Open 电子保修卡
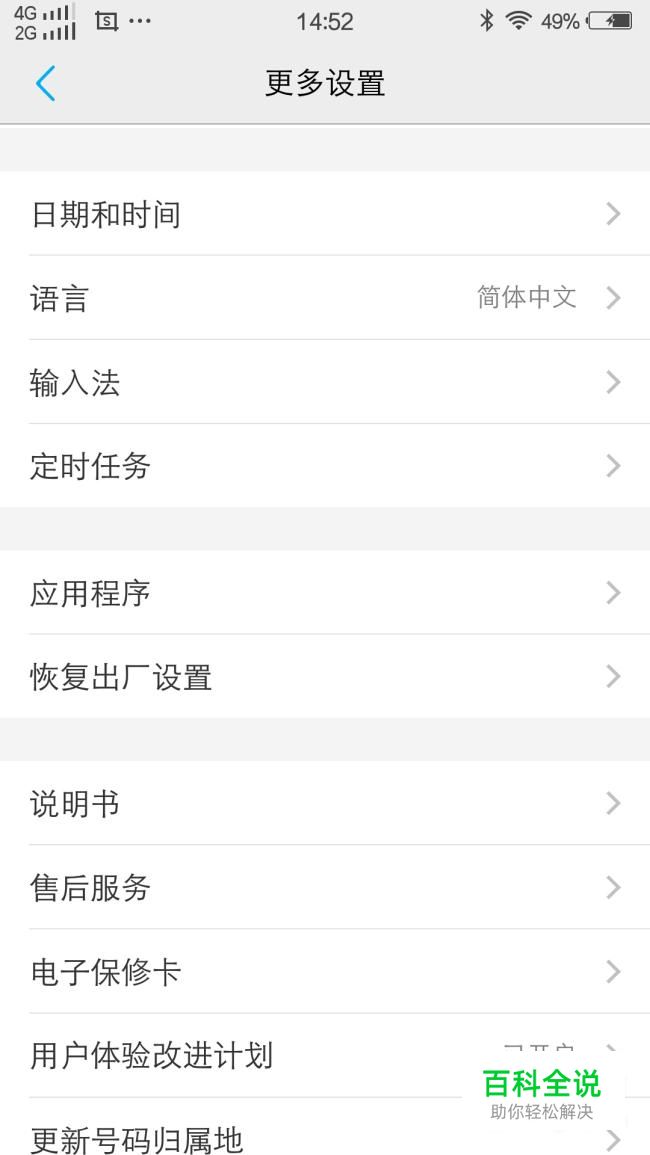The image size is (650, 1155). pyautogui.click(x=325, y=971)
